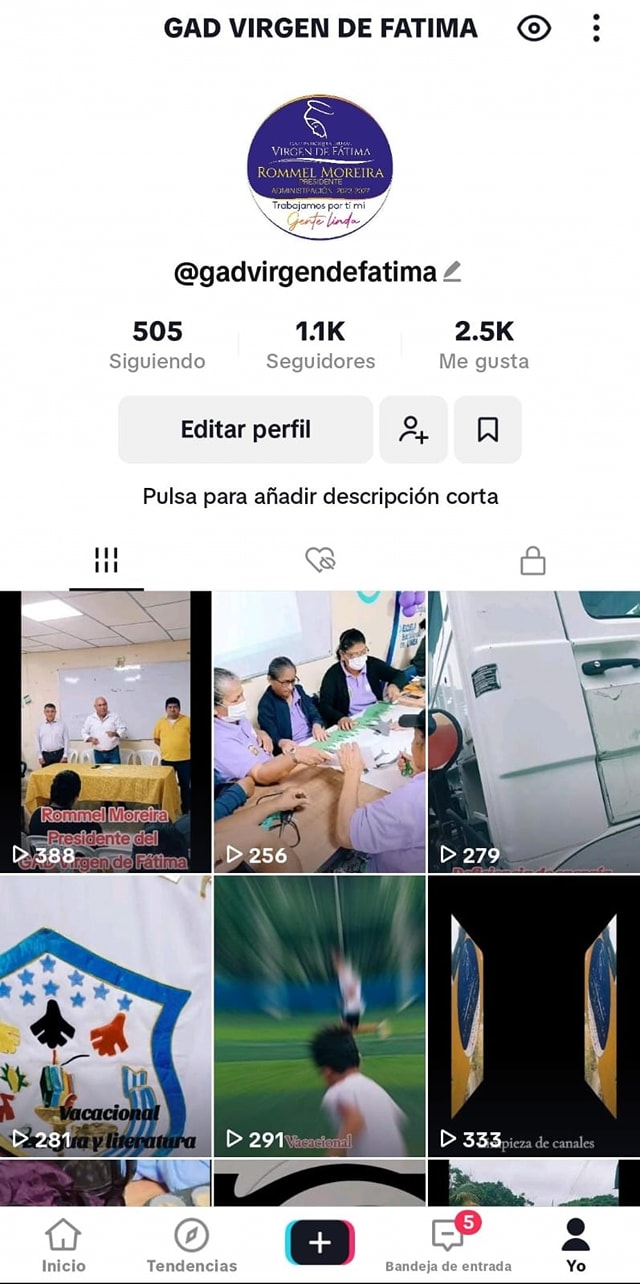
Task: Open the Limpieza de canales video
Action: 534,1016
